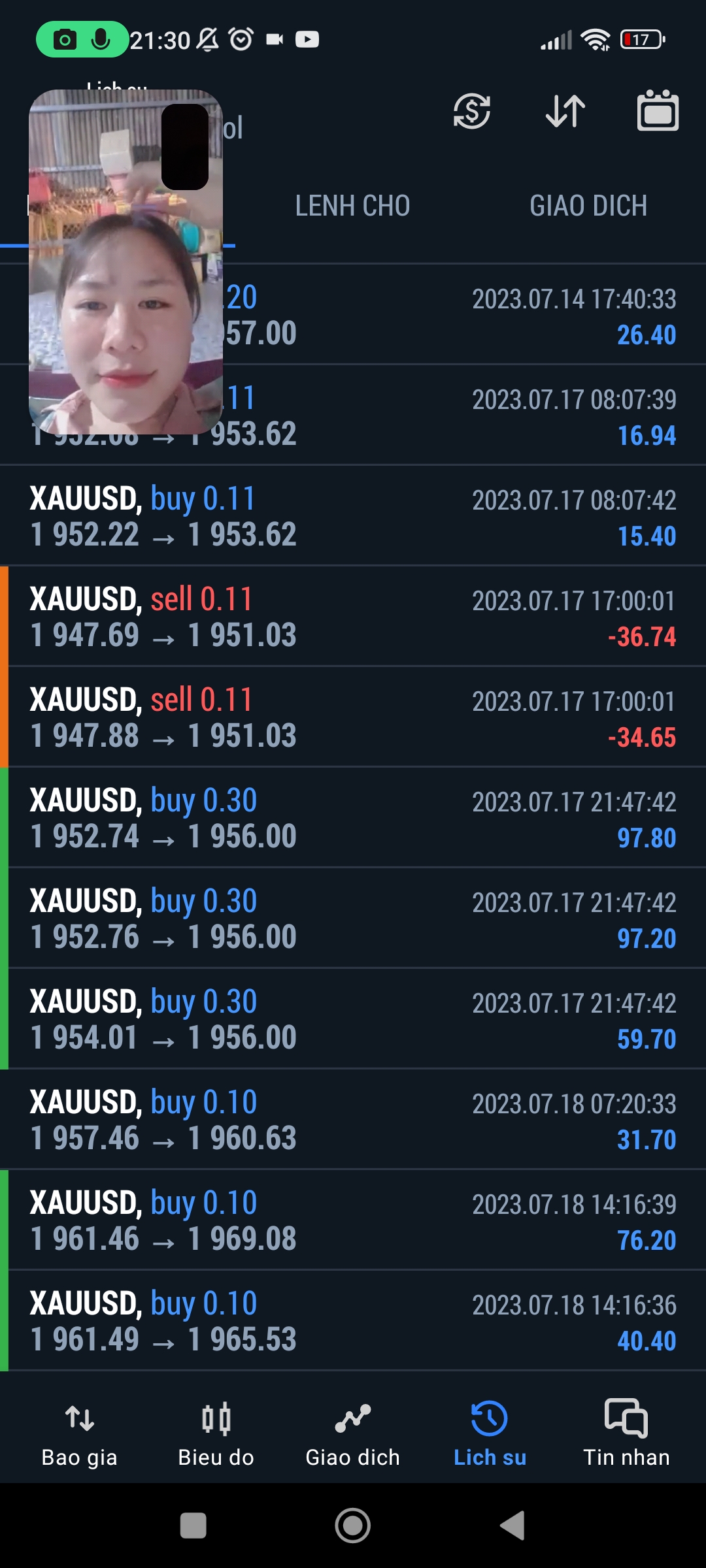706x1568 pixels.
Task: Tap the system home button
Action: click(x=353, y=1526)
